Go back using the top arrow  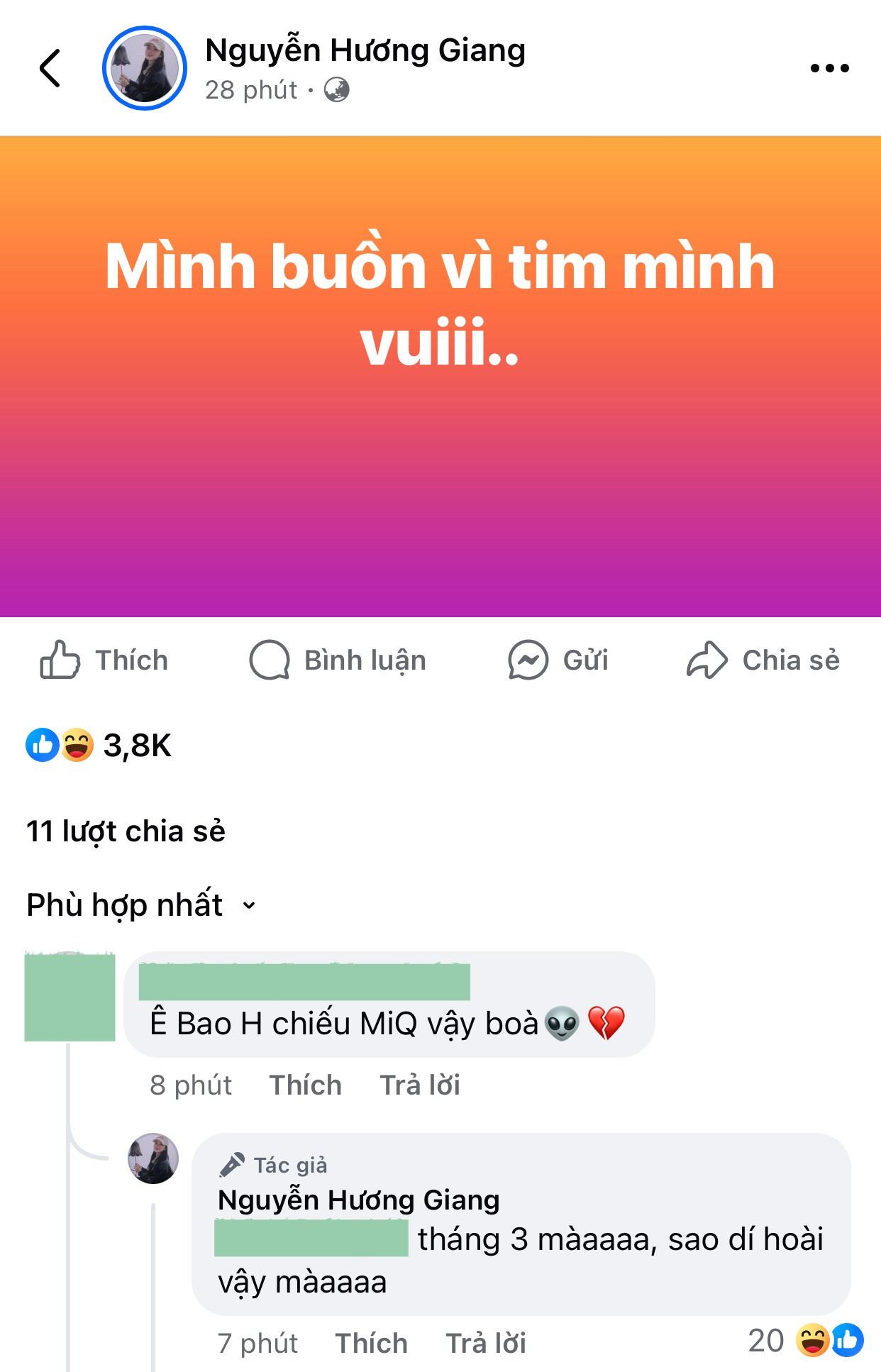50,69
